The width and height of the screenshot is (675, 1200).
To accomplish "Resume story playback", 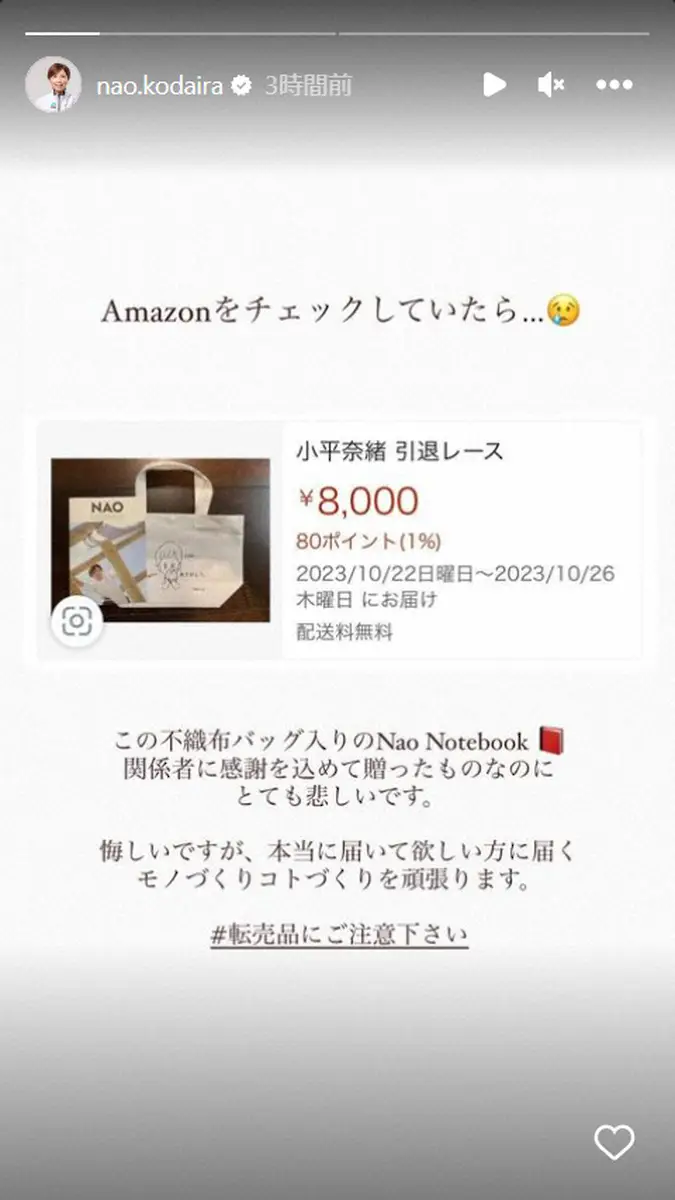I will coord(494,85).
